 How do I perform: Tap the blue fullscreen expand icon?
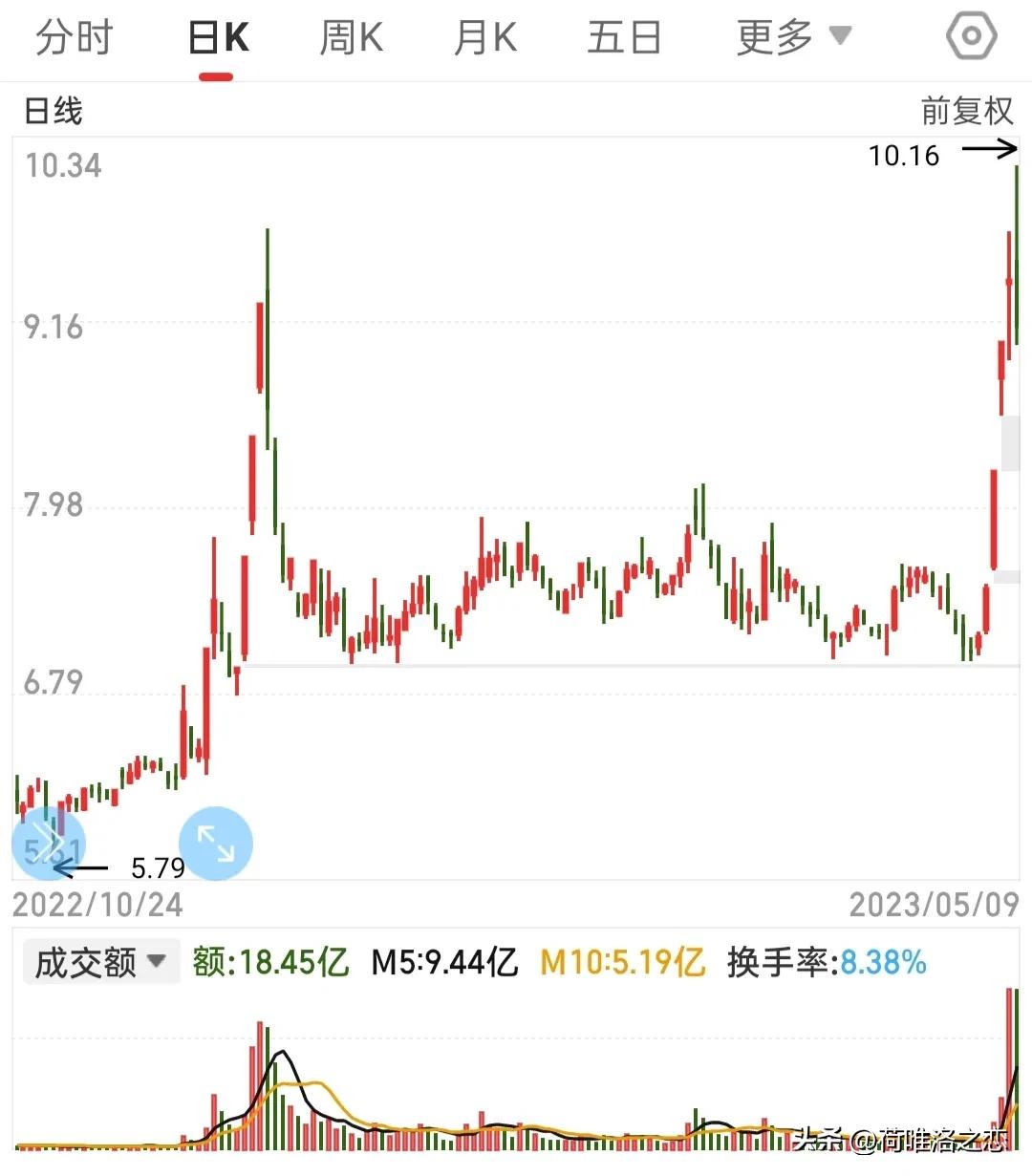coord(215,842)
